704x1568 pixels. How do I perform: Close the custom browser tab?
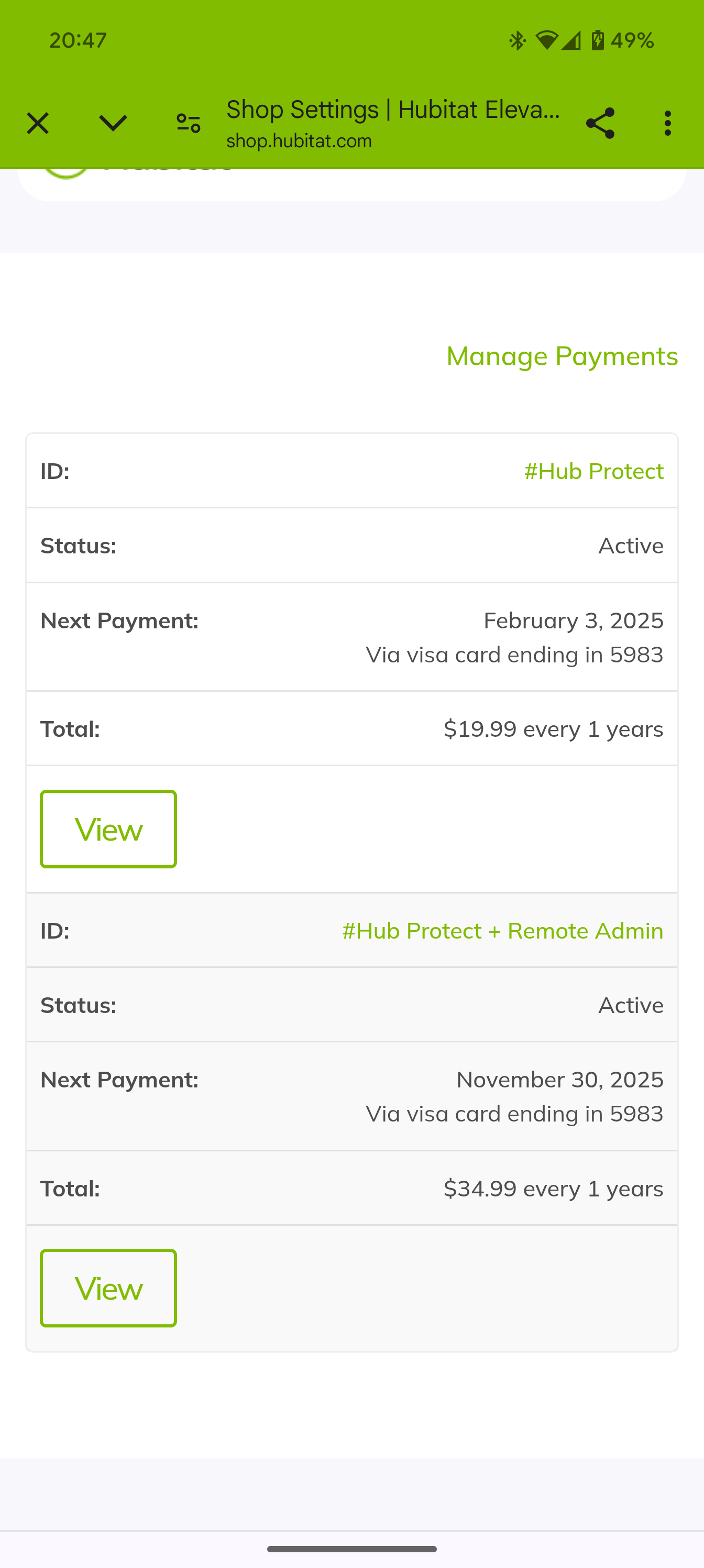[38, 124]
